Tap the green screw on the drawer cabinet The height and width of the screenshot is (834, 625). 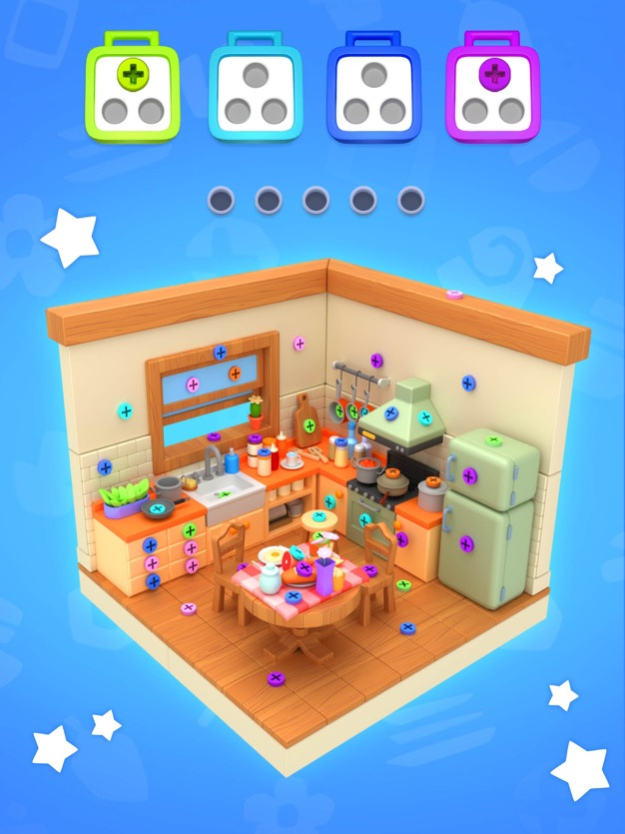pyautogui.click(x=189, y=531)
